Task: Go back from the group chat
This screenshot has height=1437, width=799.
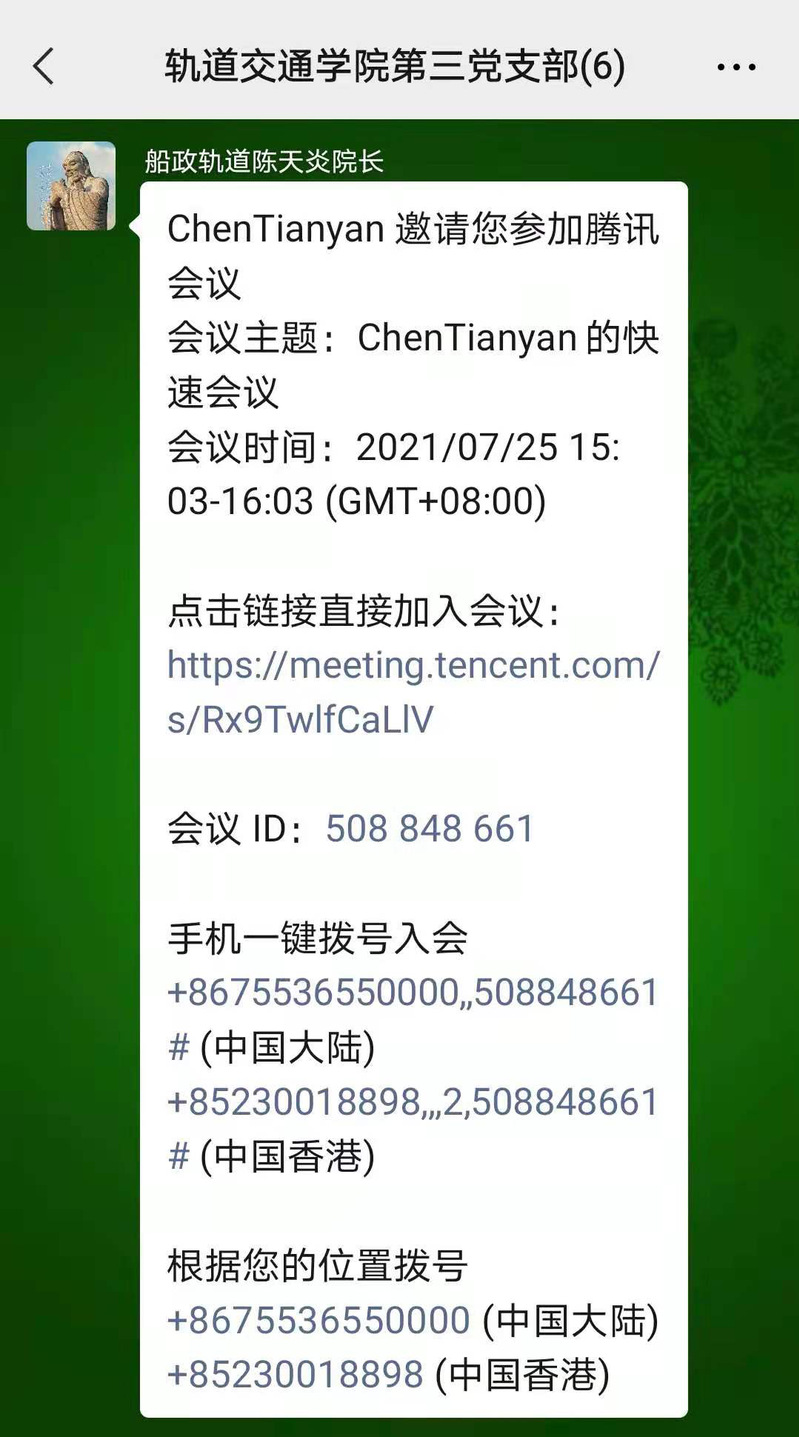Action: 43,67
